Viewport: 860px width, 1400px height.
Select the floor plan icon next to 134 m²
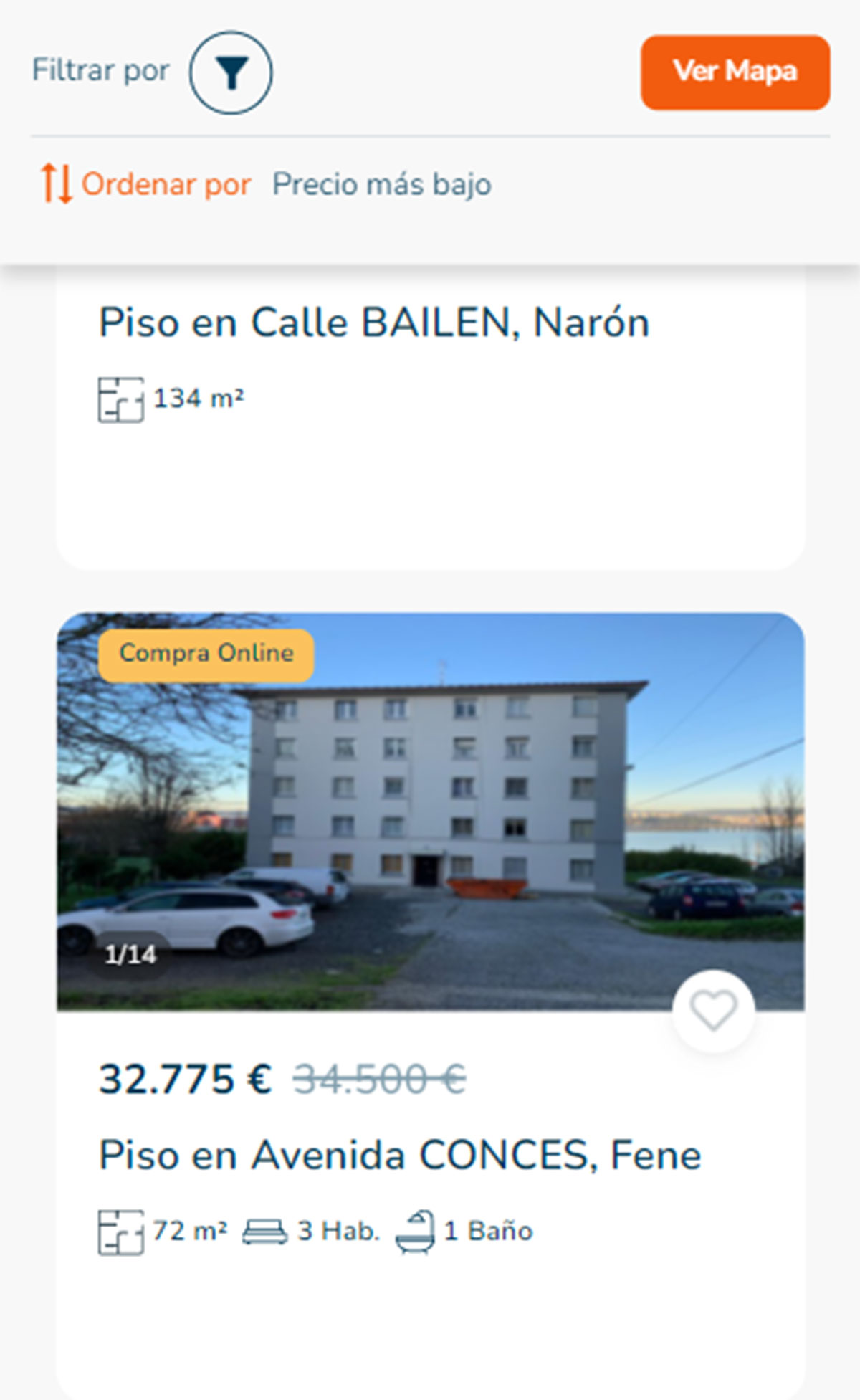120,399
